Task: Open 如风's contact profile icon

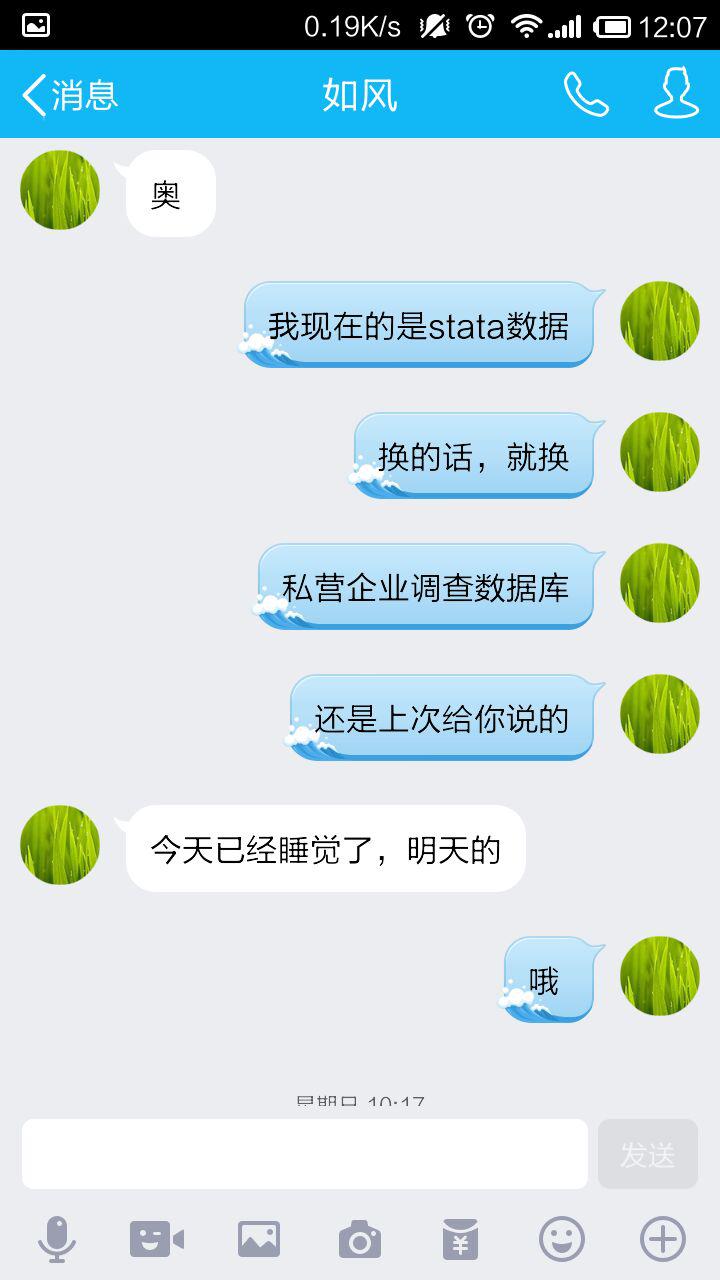Action: 676,94
